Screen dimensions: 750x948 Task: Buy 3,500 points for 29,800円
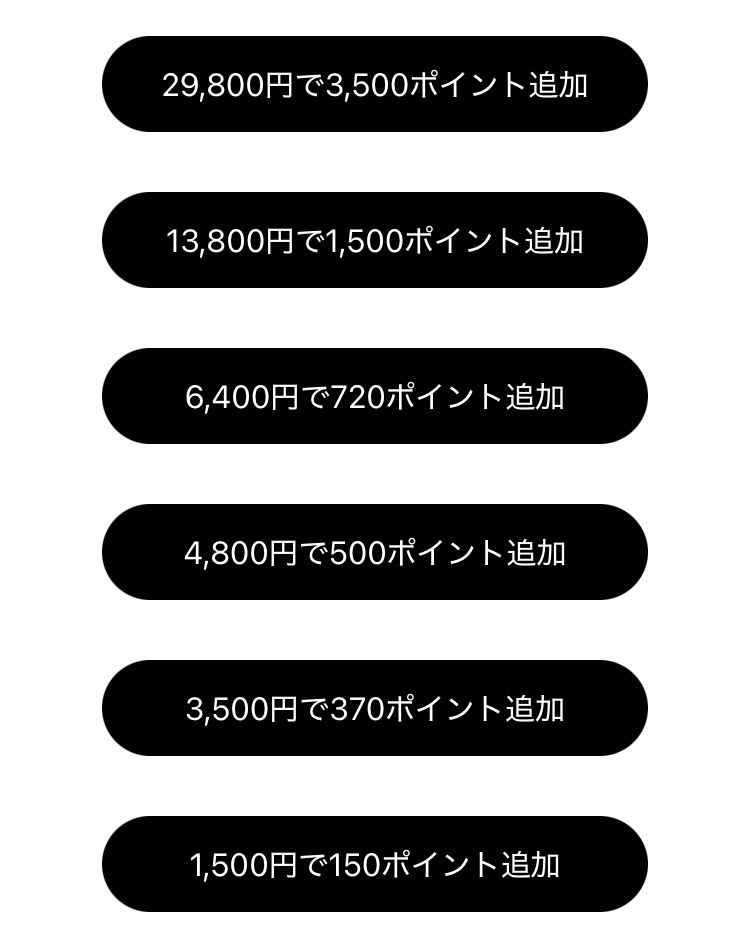pos(375,84)
